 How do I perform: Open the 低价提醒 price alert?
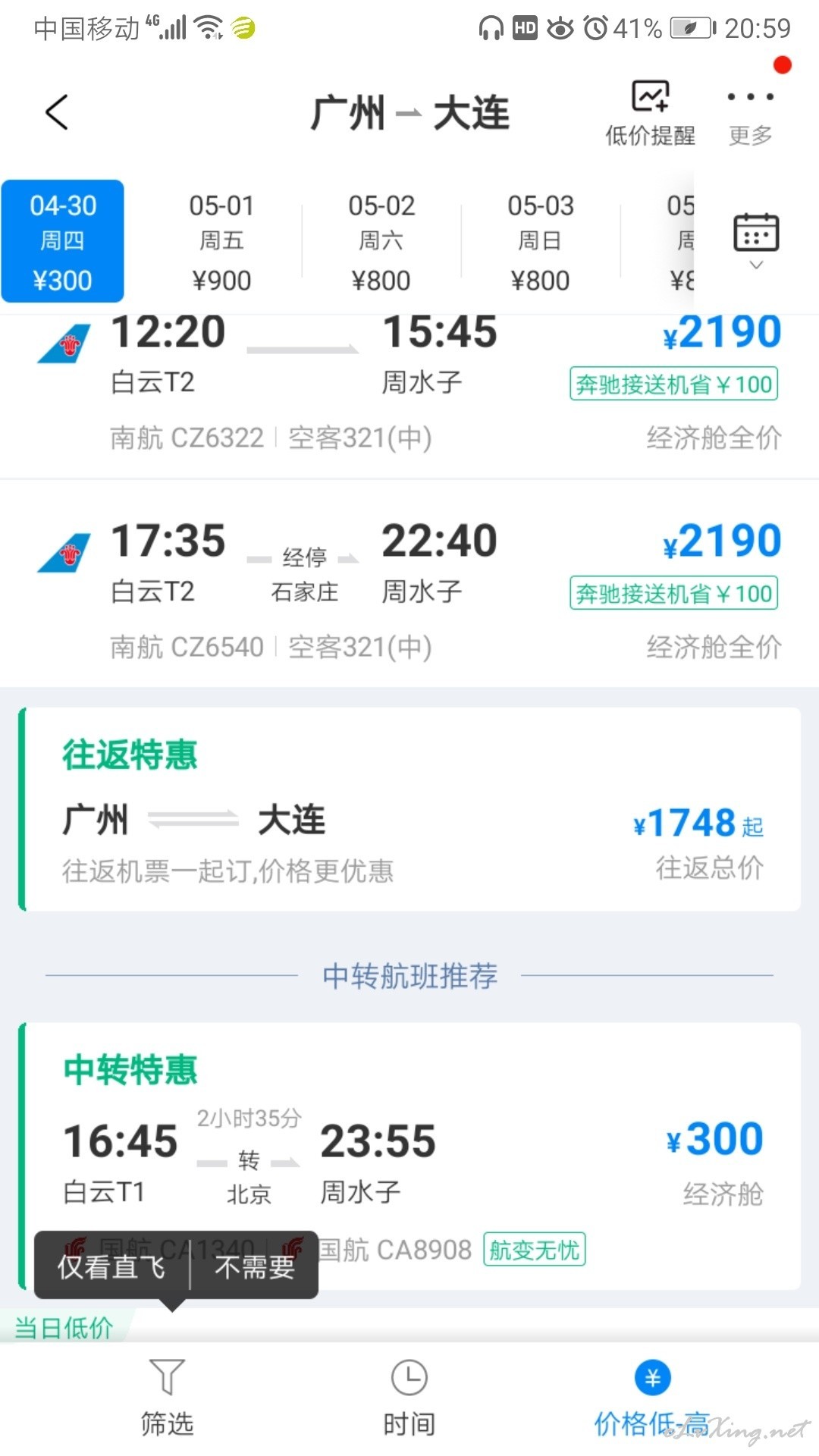(650, 113)
